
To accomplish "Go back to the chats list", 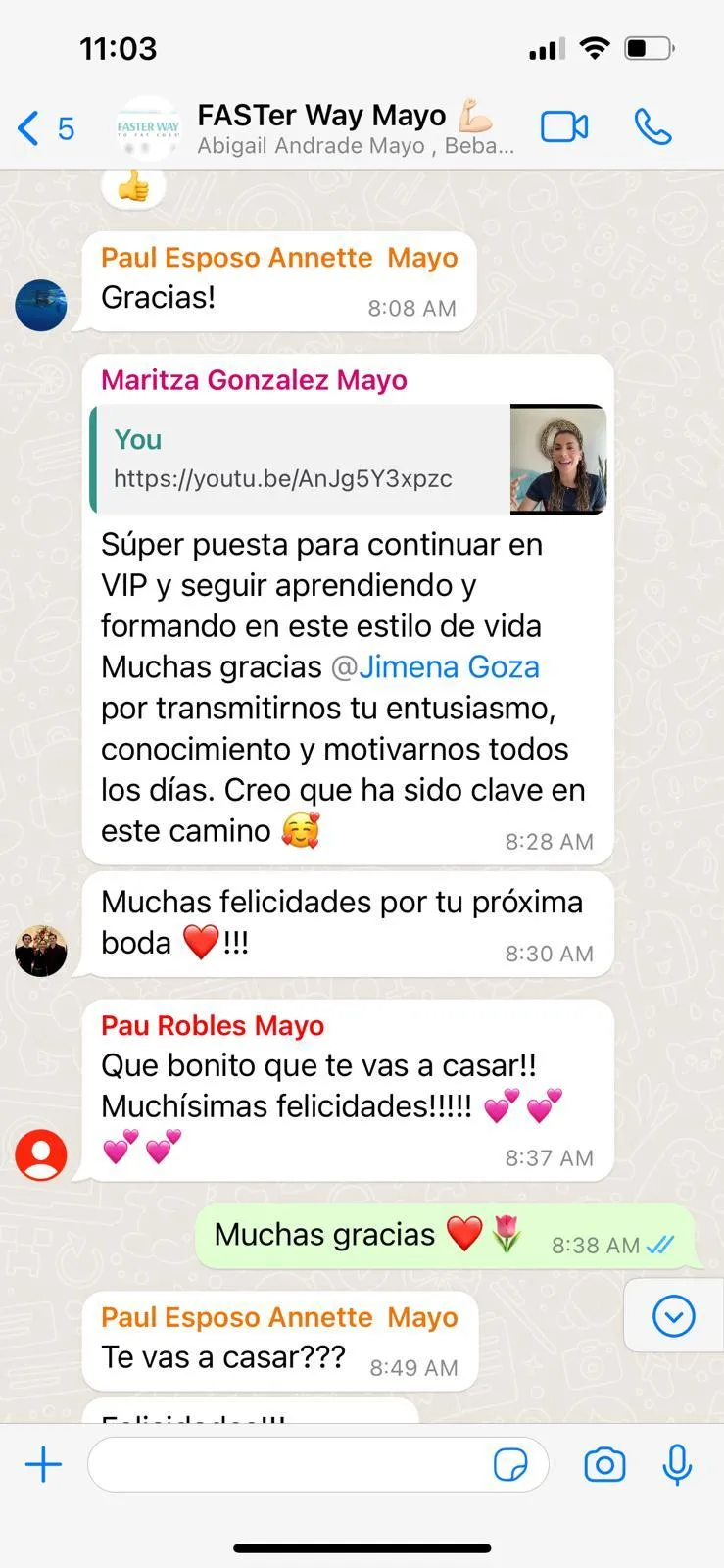I will tap(44, 128).
